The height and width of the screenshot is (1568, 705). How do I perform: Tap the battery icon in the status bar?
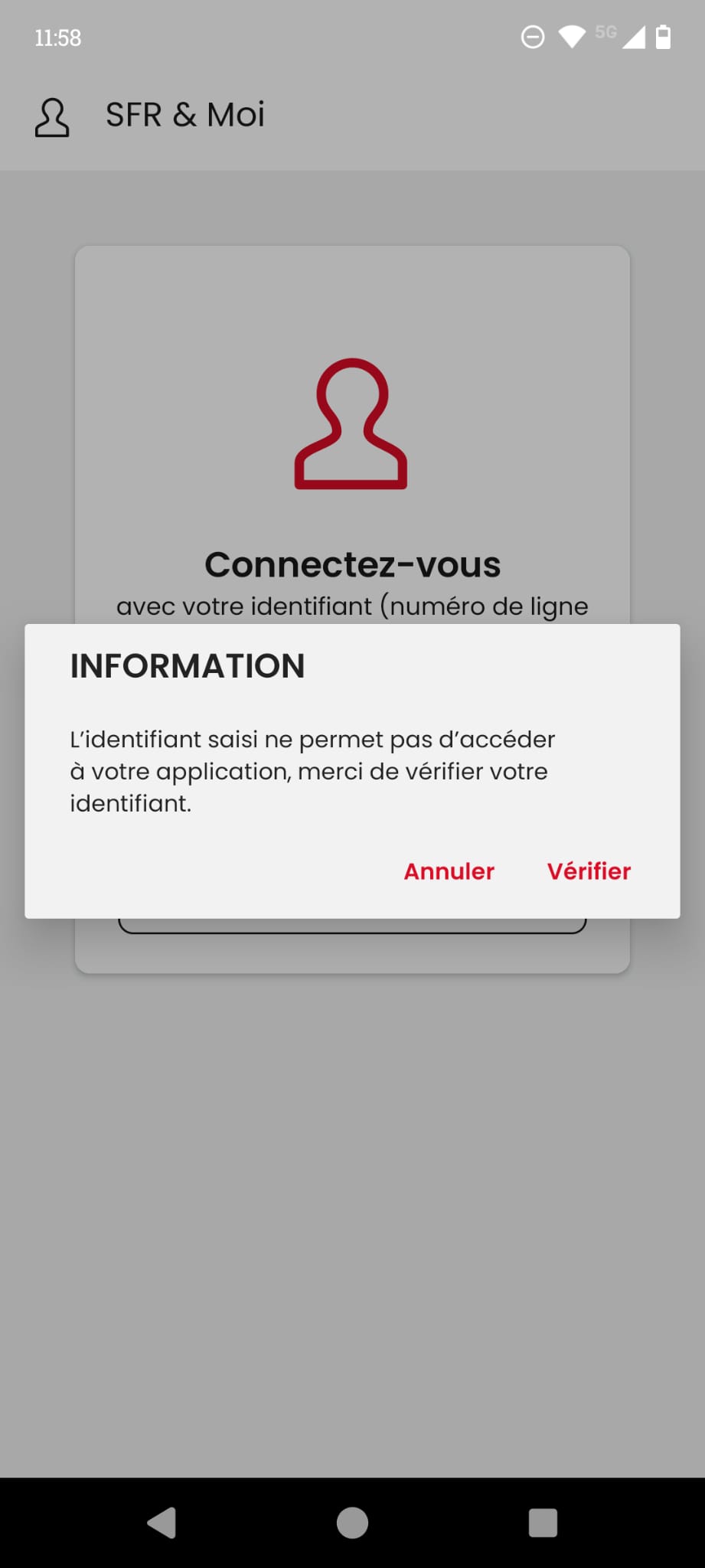(661, 34)
